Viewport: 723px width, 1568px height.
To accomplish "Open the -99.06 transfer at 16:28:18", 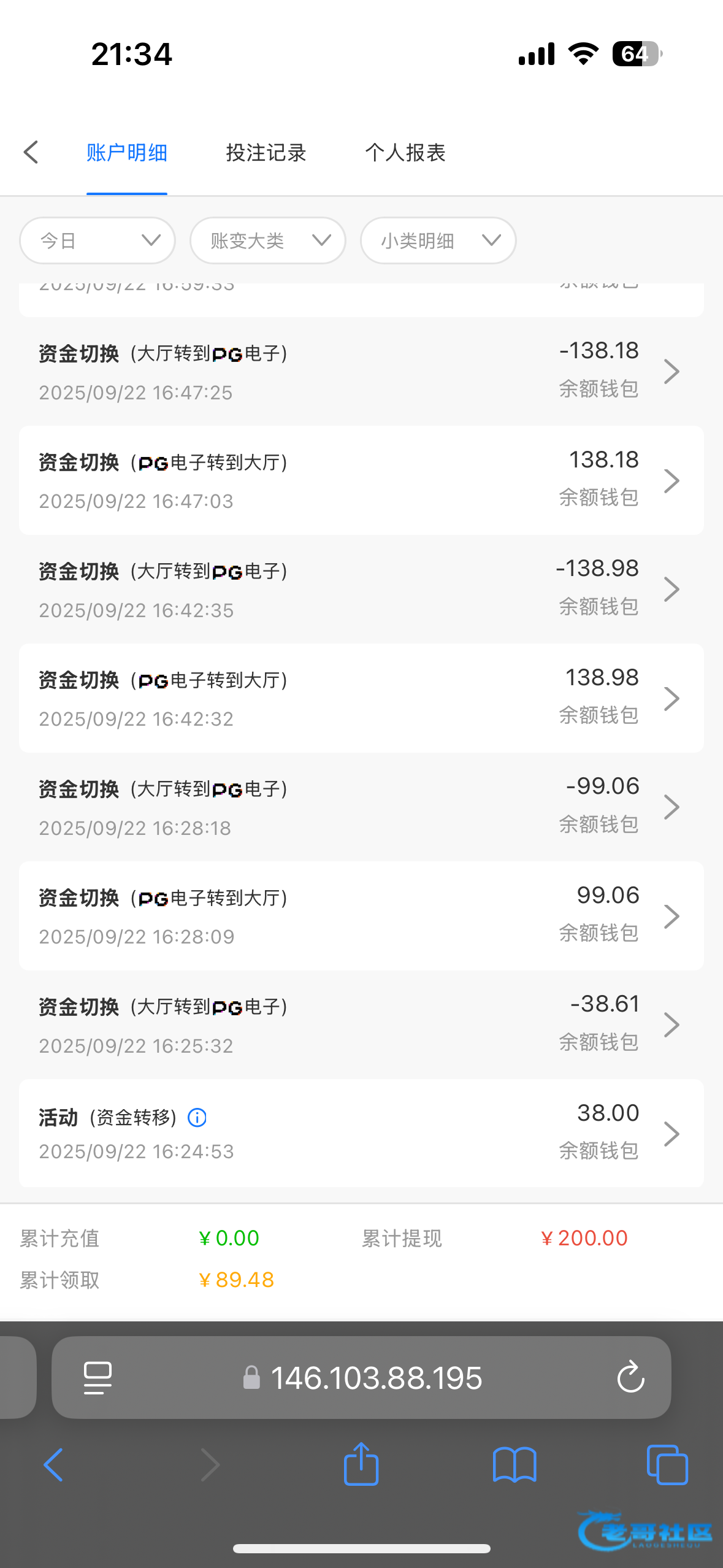I will (361, 807).
